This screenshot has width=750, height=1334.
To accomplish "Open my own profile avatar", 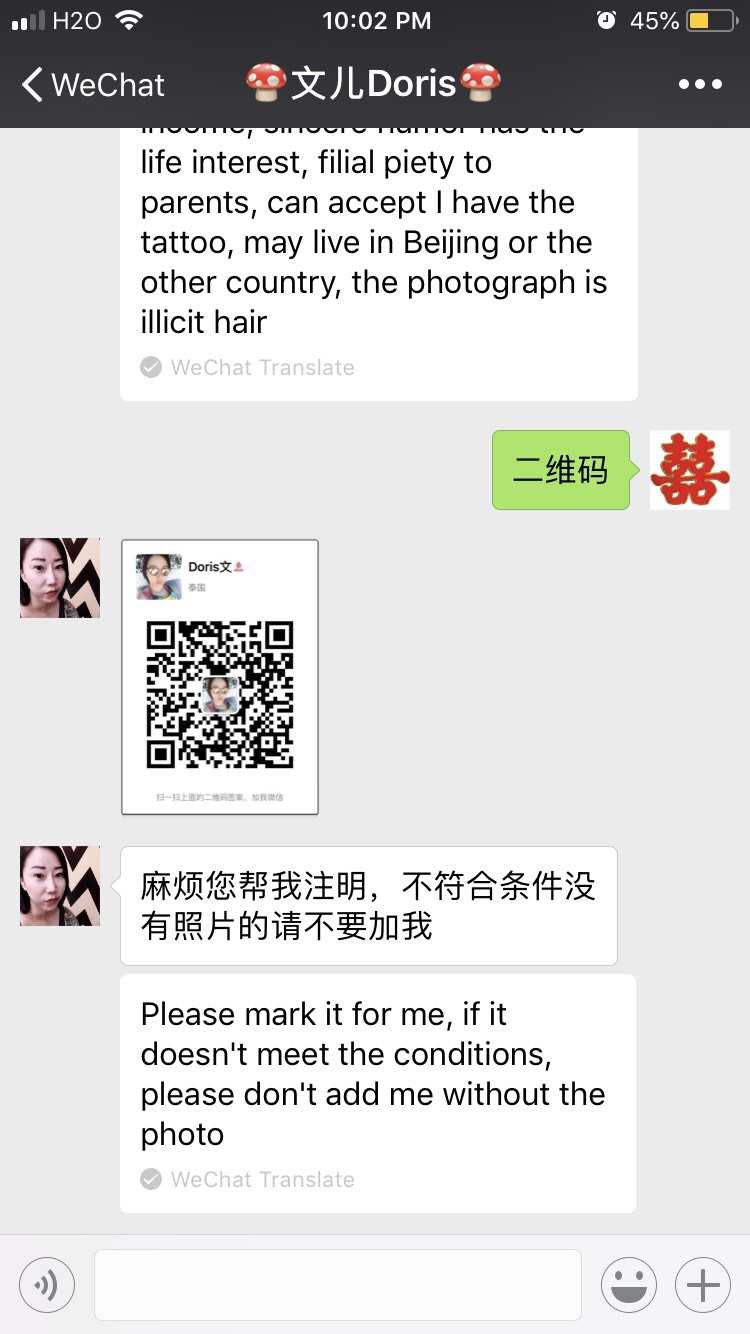I will tap(690, 470).
